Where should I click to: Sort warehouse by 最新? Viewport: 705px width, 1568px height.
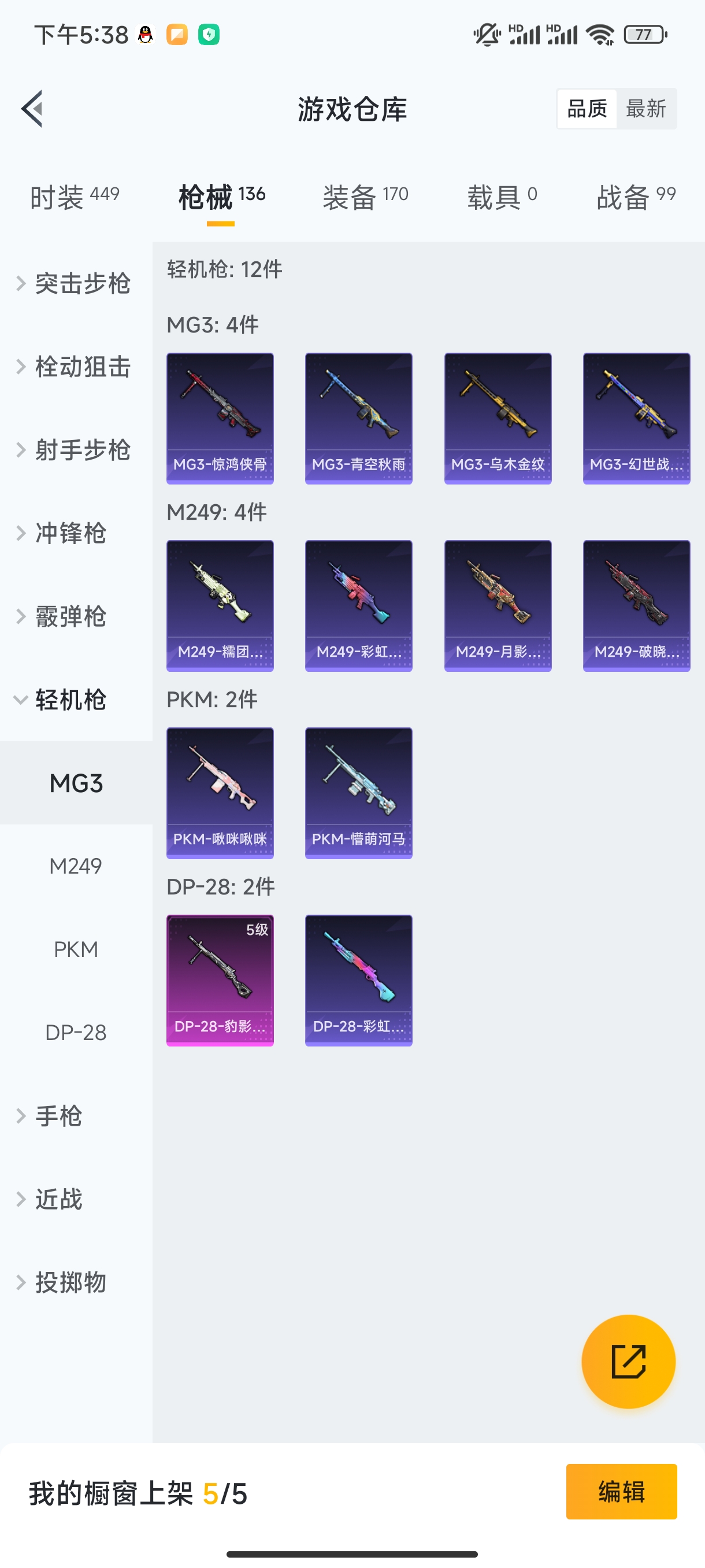[645, 109]
